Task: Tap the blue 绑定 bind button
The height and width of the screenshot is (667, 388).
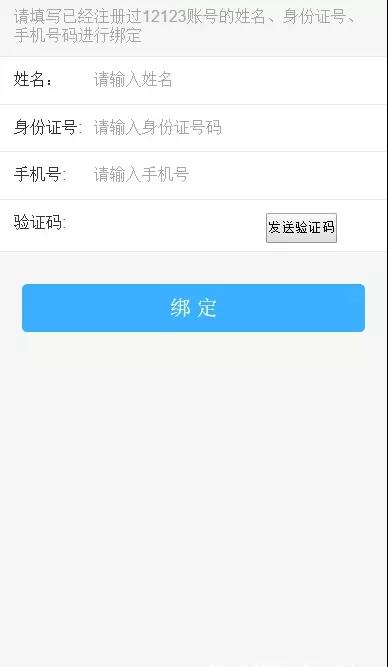Action: pos(194,308)
